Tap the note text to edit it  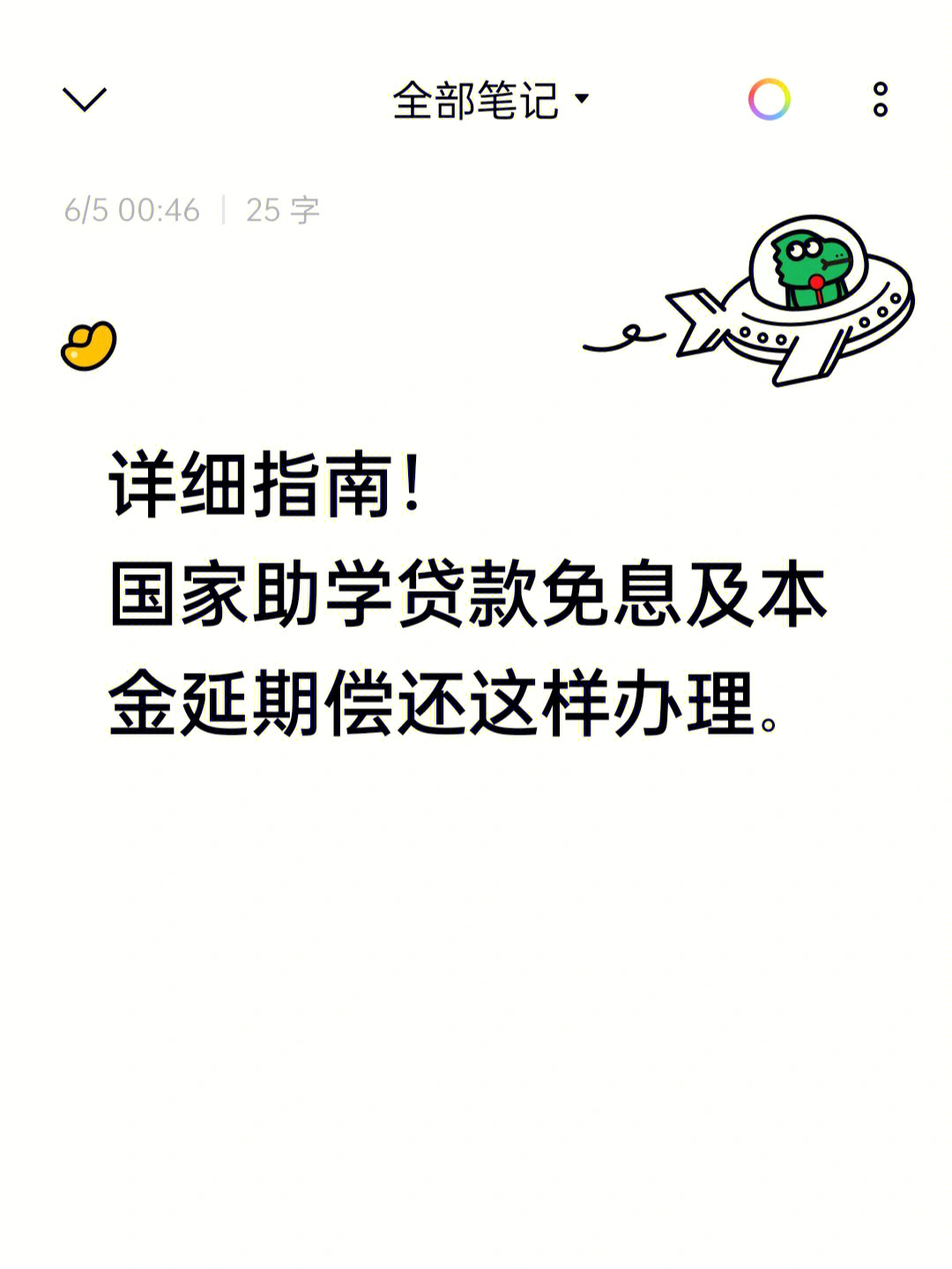[467, 593]
